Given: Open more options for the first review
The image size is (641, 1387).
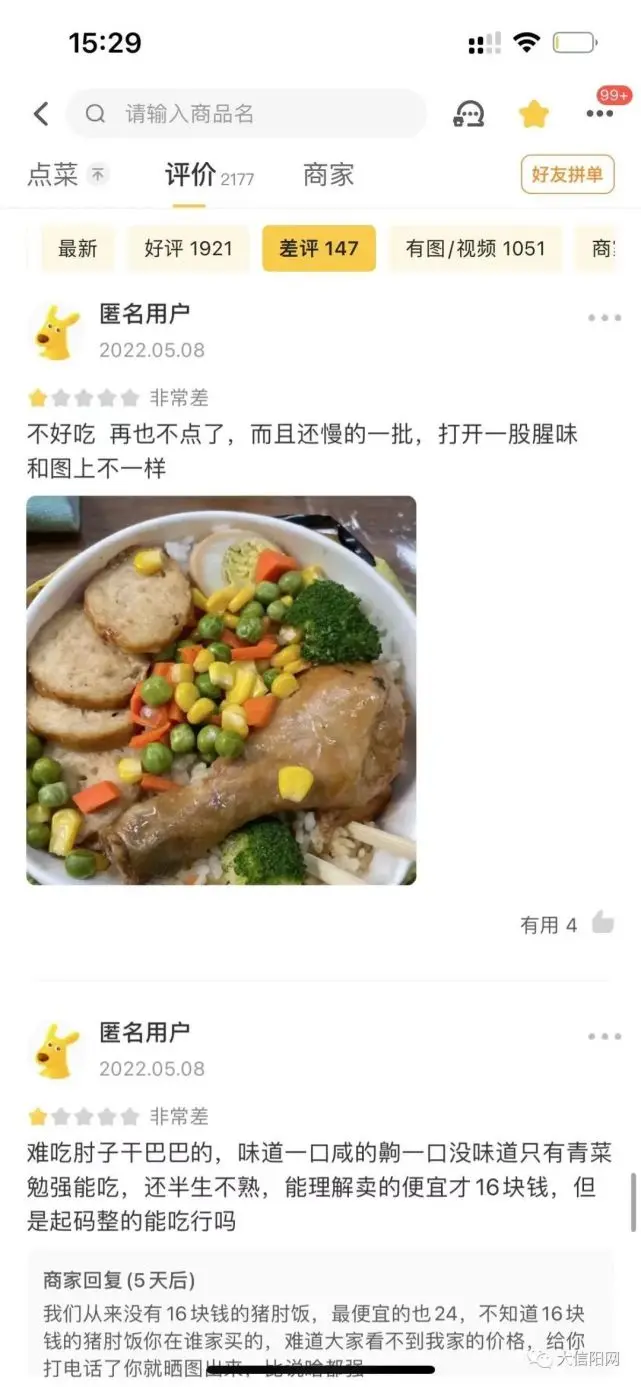Looking at the screenshot, I should point(604,318).
